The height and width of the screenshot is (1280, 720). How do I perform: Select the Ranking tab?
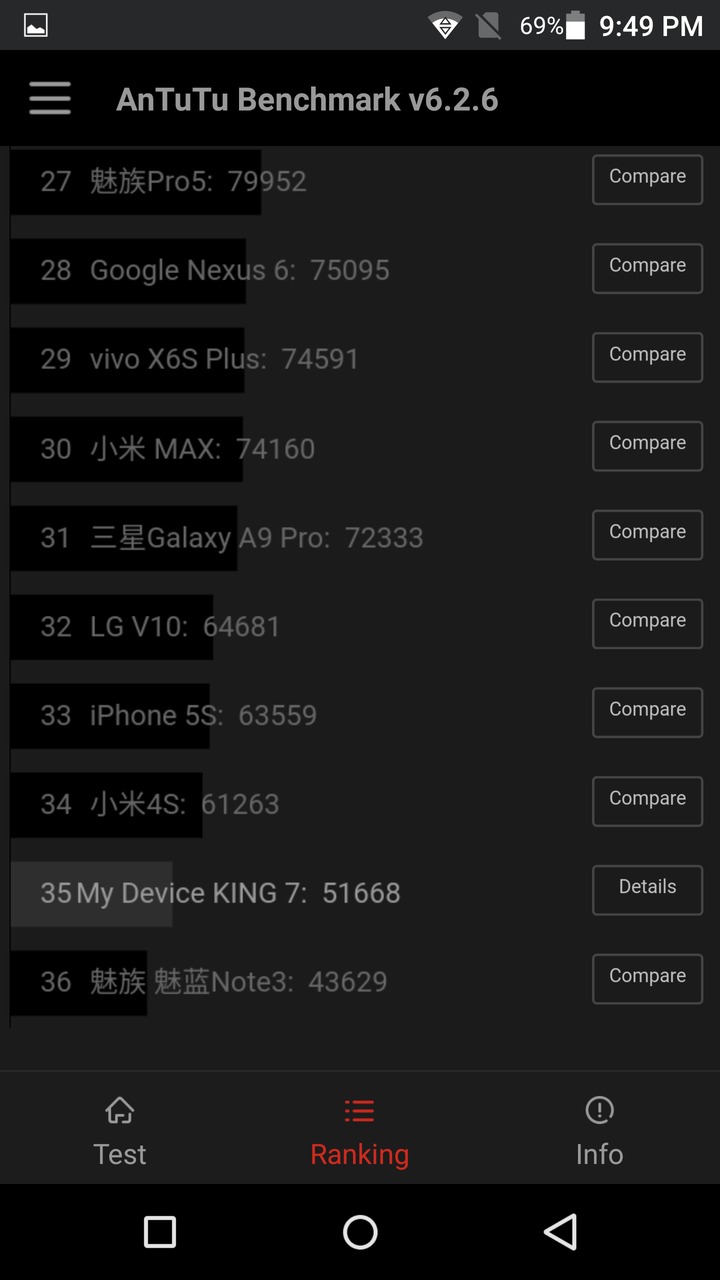click(x=360, y=1131)
